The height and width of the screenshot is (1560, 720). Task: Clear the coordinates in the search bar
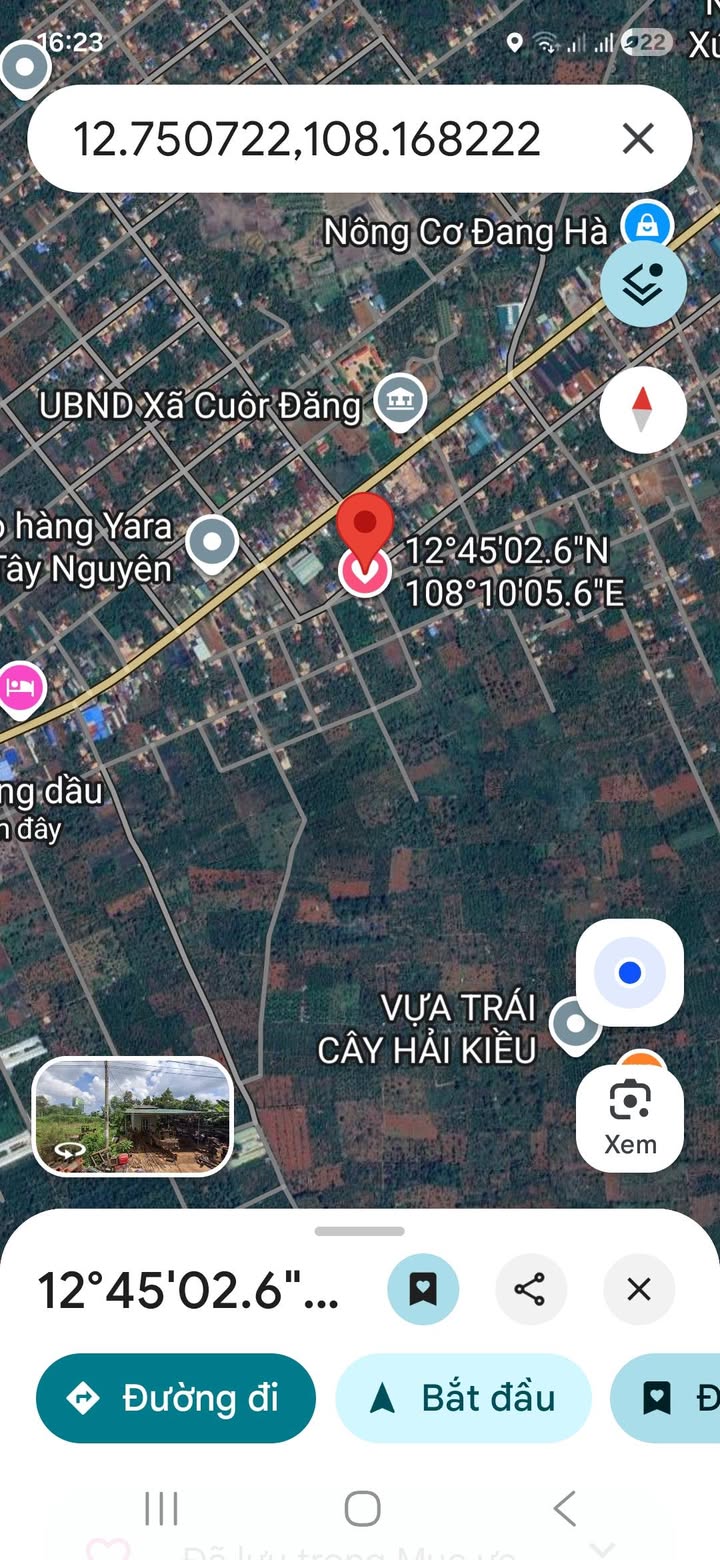click(638, 139)
